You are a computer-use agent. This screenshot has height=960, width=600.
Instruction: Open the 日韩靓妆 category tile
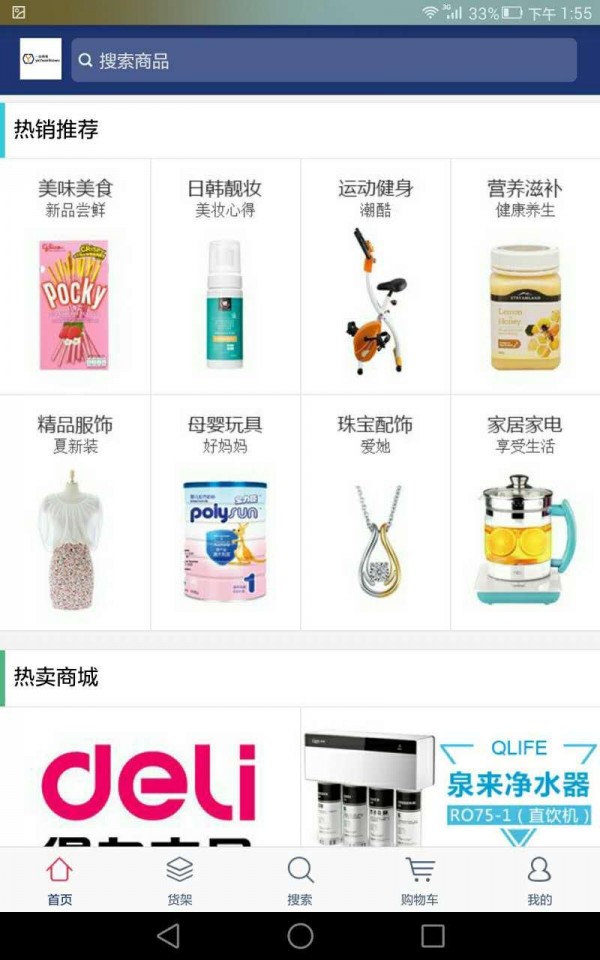(225, 276)
